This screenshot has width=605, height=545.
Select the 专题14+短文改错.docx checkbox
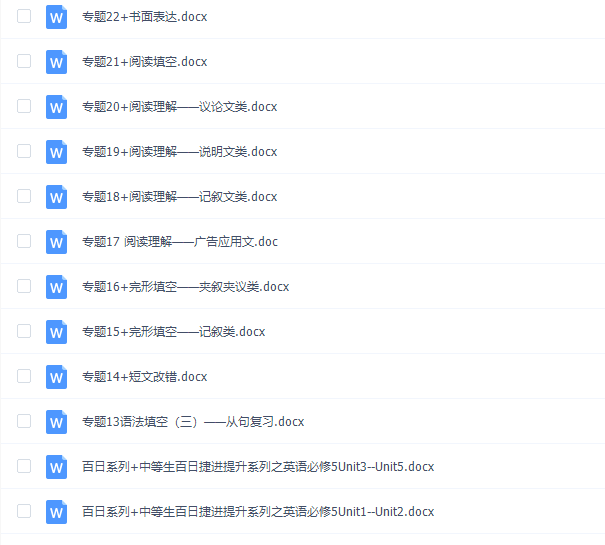tap(24, 376)
